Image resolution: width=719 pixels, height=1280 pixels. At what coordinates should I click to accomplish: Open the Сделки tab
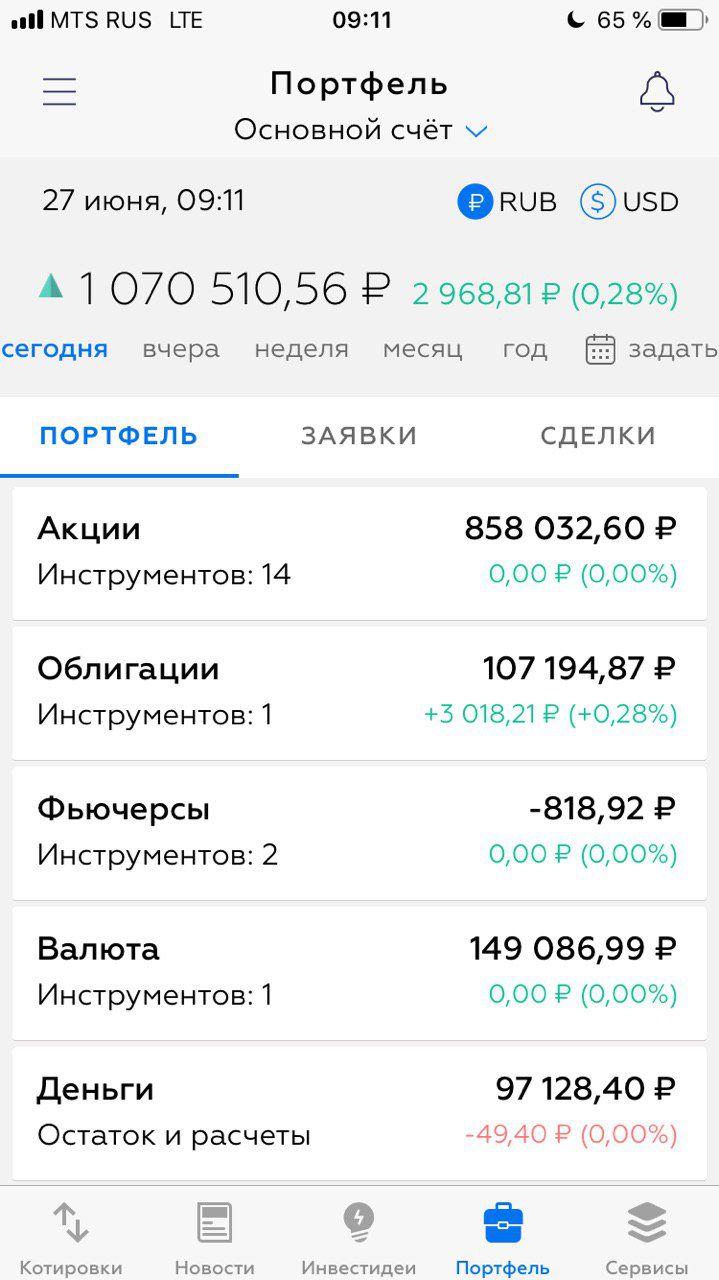pyautogui.click(x=598, y=436)
